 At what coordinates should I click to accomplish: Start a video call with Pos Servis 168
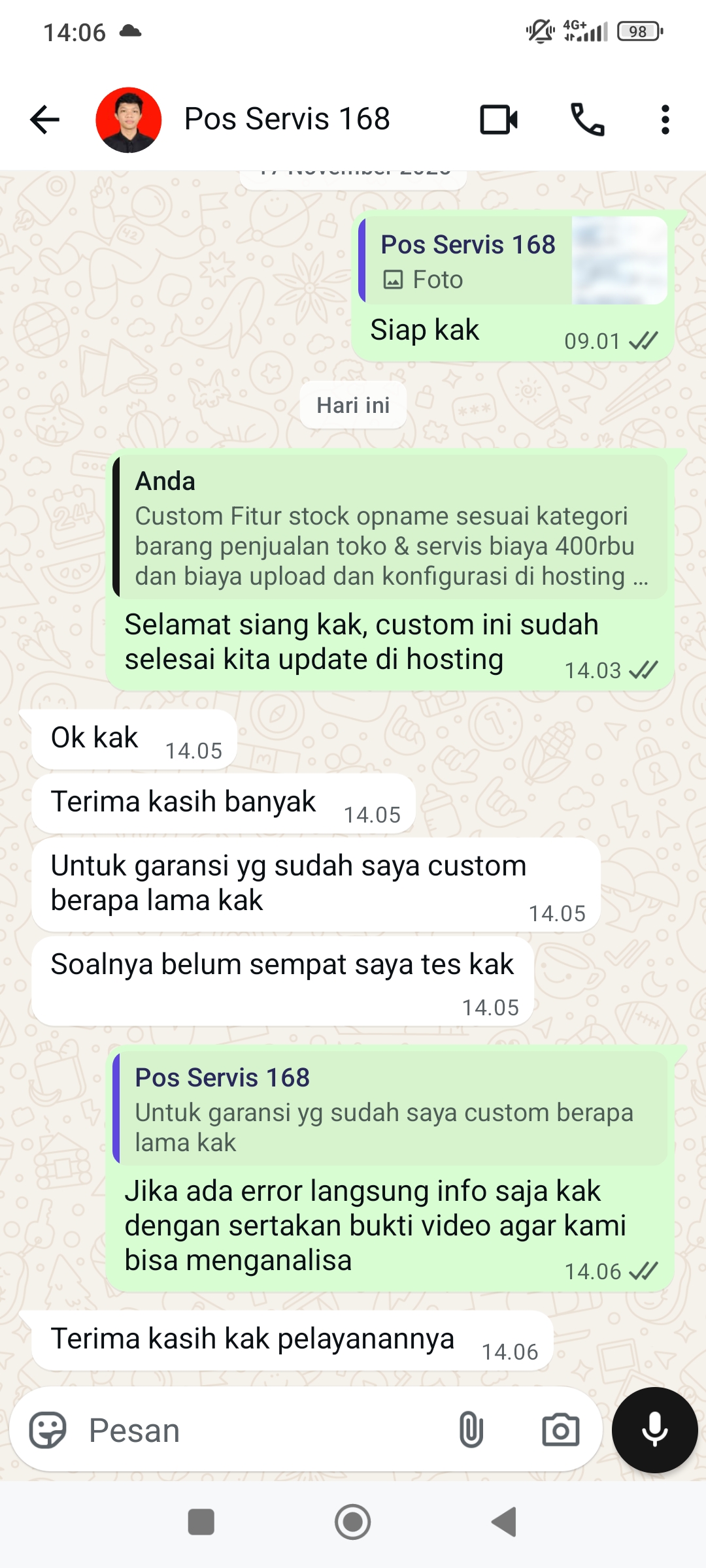click(x=499, y=120)
